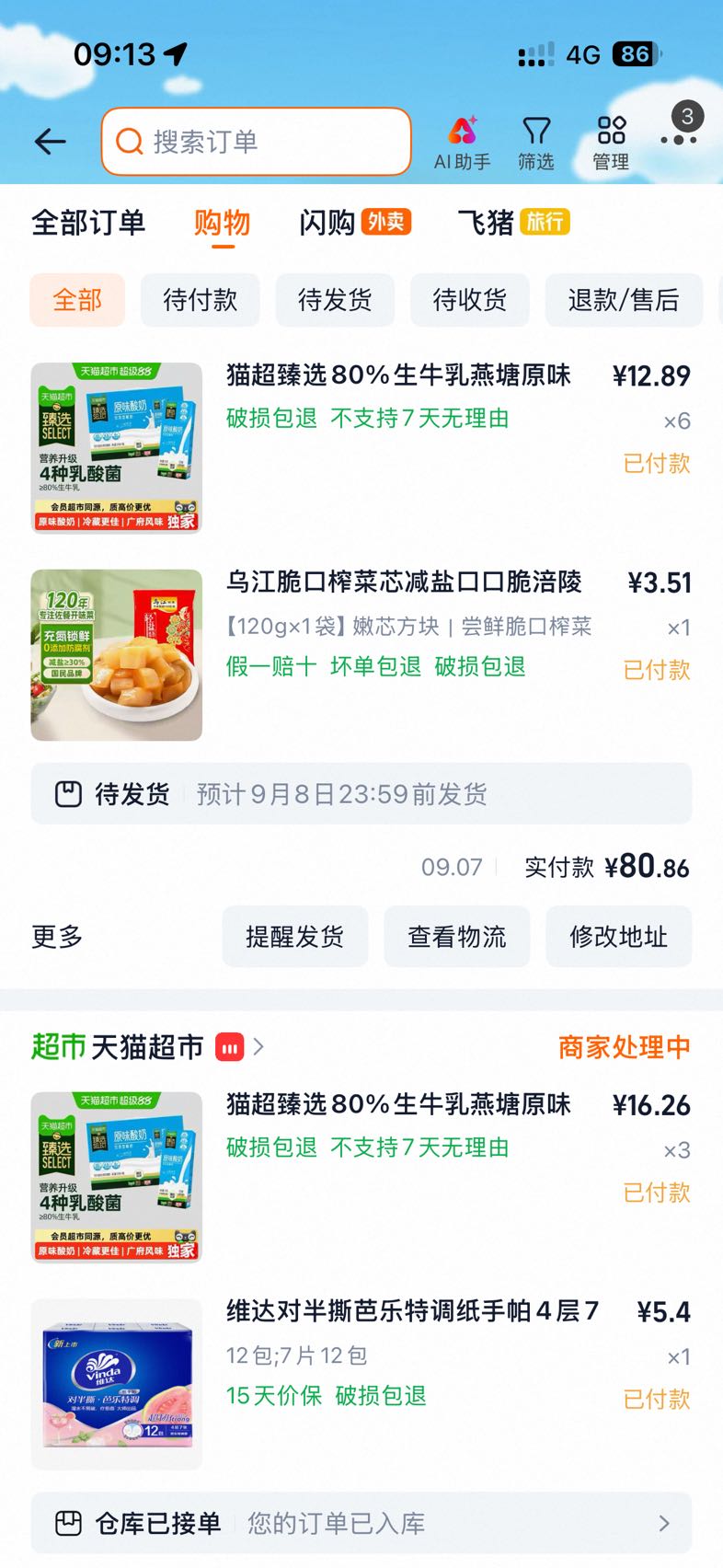The height and width of the screenshot is (1568, 723).
Task: Open the 筛选 filter
Action: click(535, 143)
